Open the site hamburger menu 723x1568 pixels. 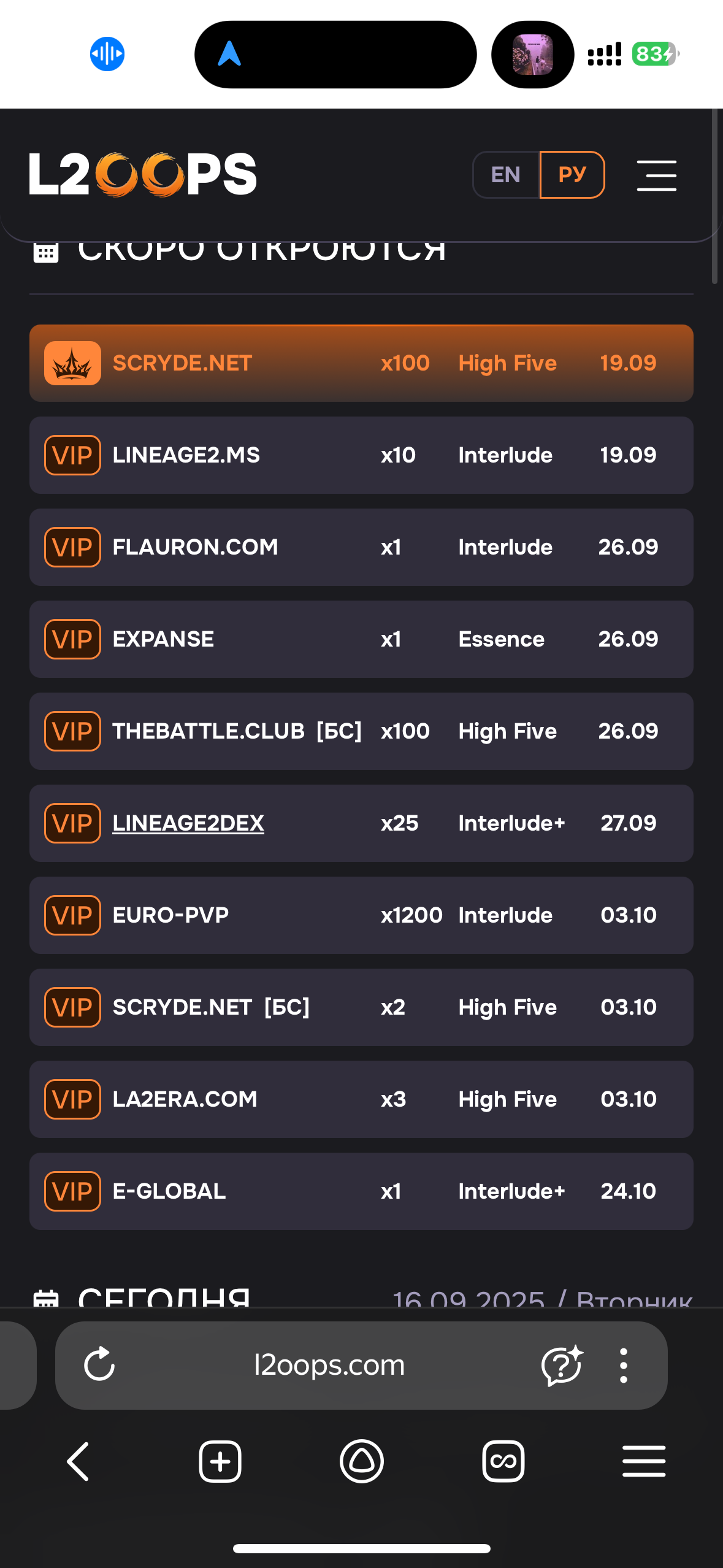656,176
